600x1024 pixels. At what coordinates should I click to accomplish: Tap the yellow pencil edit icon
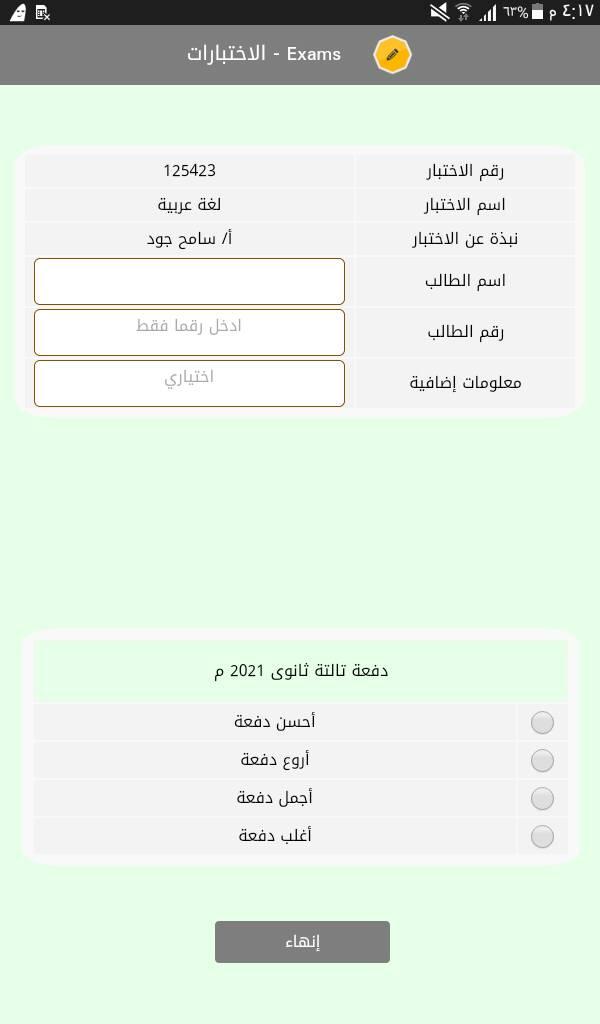(392, 55)
